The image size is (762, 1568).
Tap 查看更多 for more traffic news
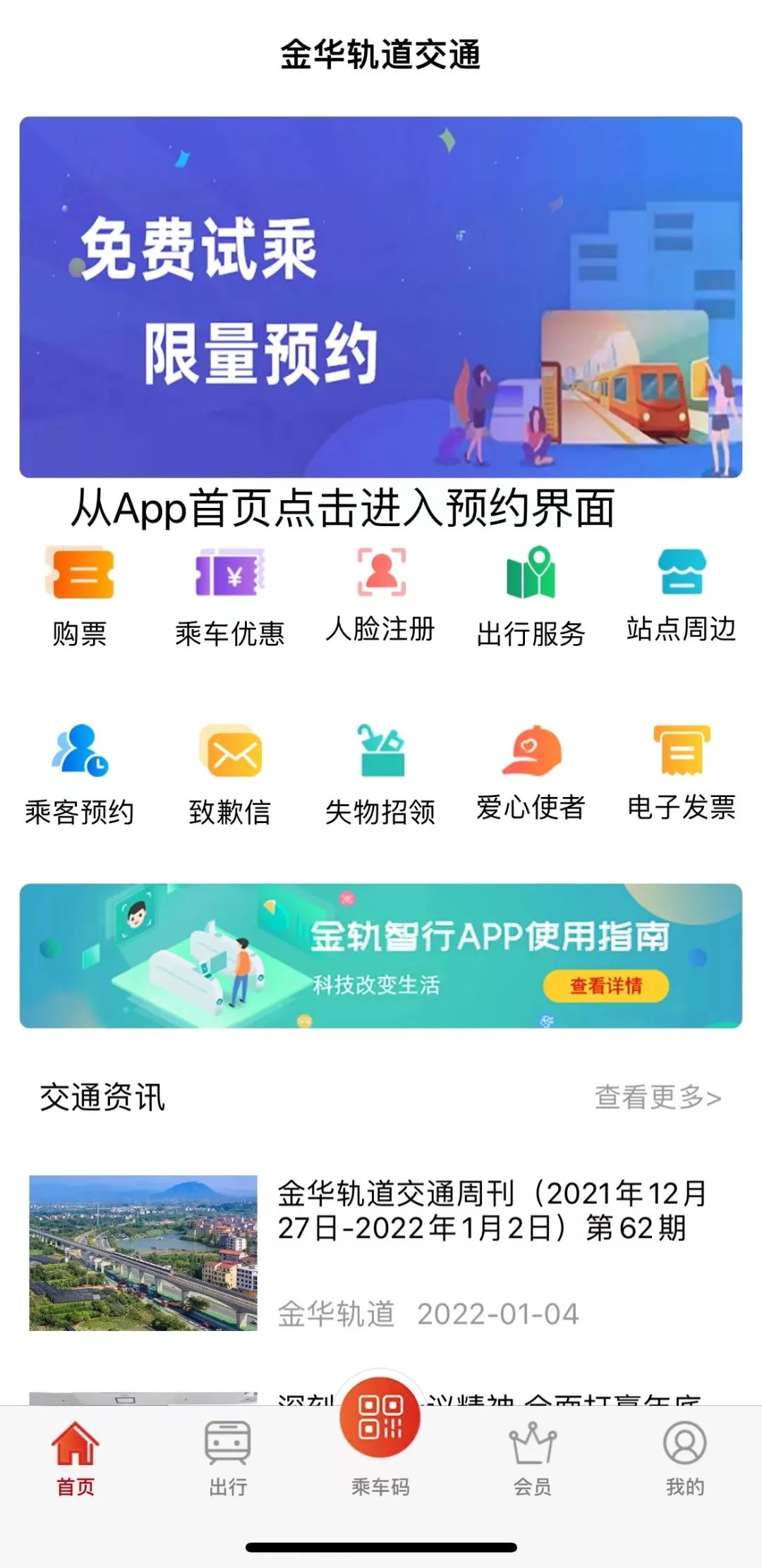[x=658, y=1098]
